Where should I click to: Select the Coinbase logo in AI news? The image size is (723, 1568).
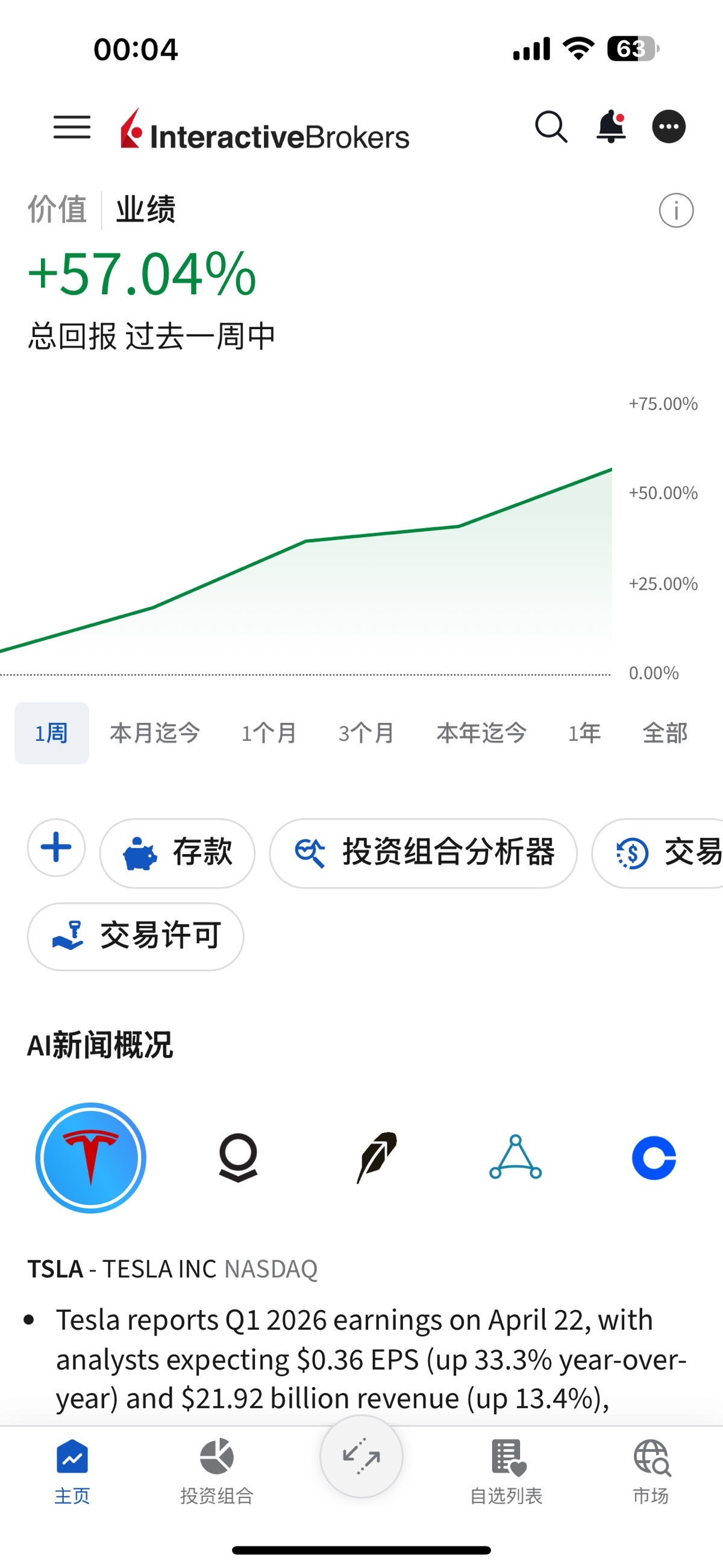click(x=654, y=1157)
